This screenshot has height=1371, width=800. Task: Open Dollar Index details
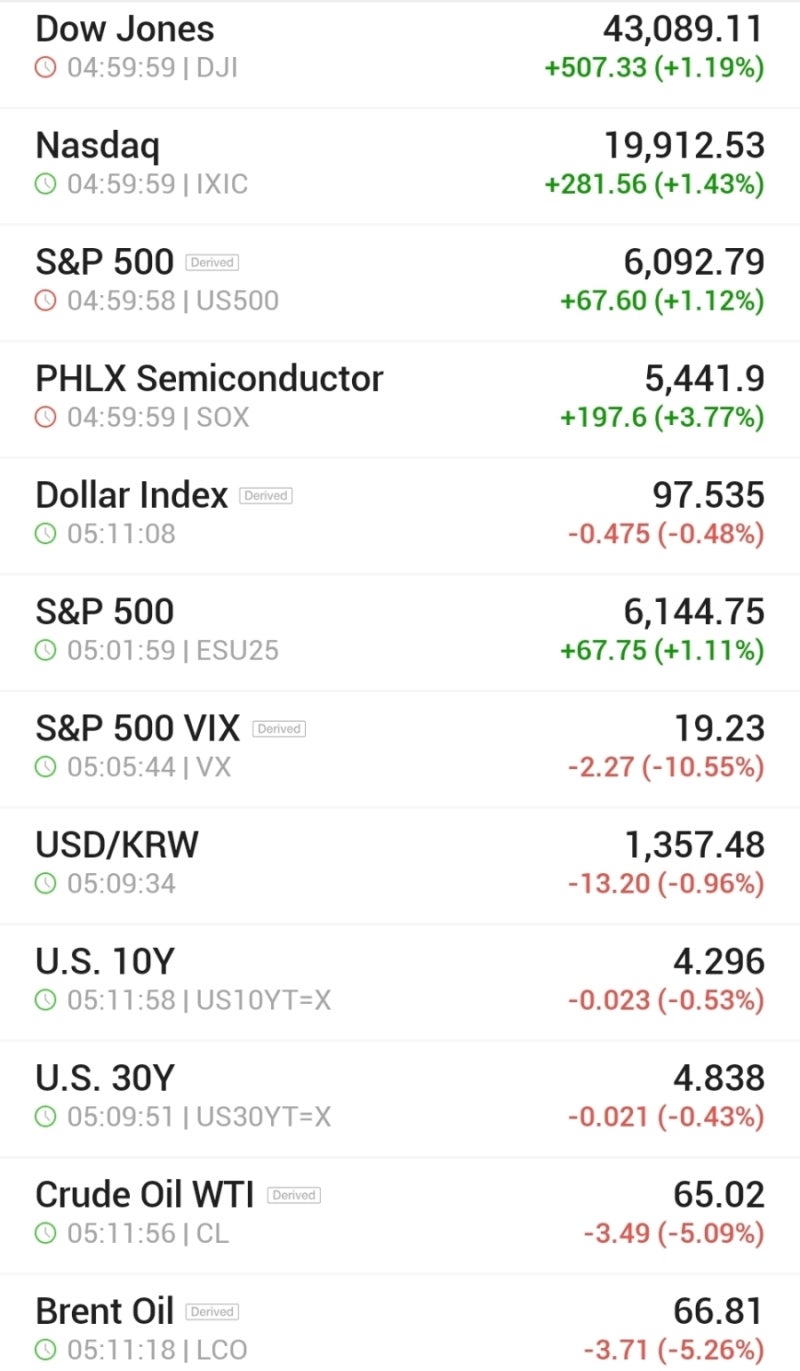(x=400, y=514)
